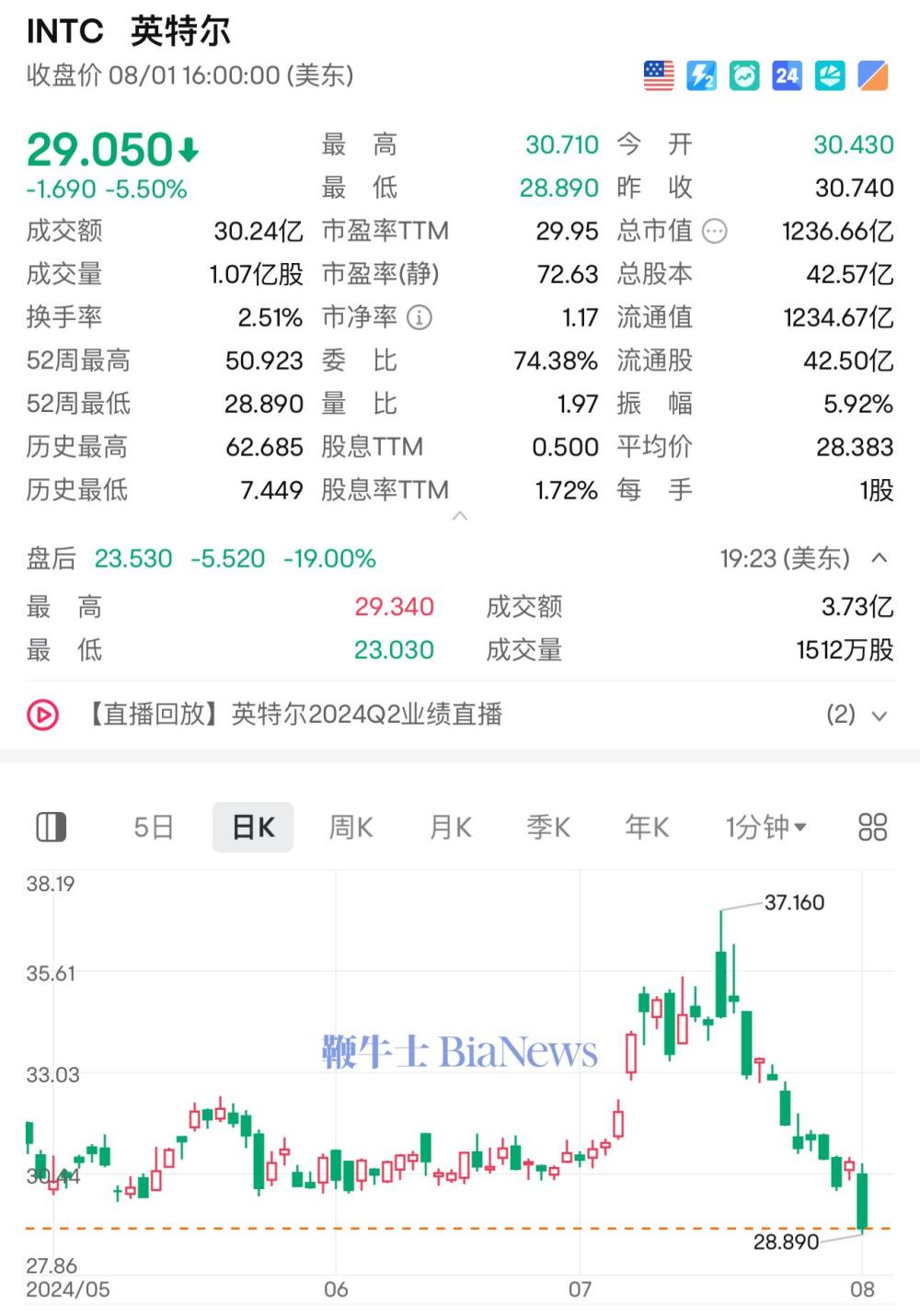Open the four-square chart grid icon
This screenshot has height=1316, width=920.
pos(872,827)
